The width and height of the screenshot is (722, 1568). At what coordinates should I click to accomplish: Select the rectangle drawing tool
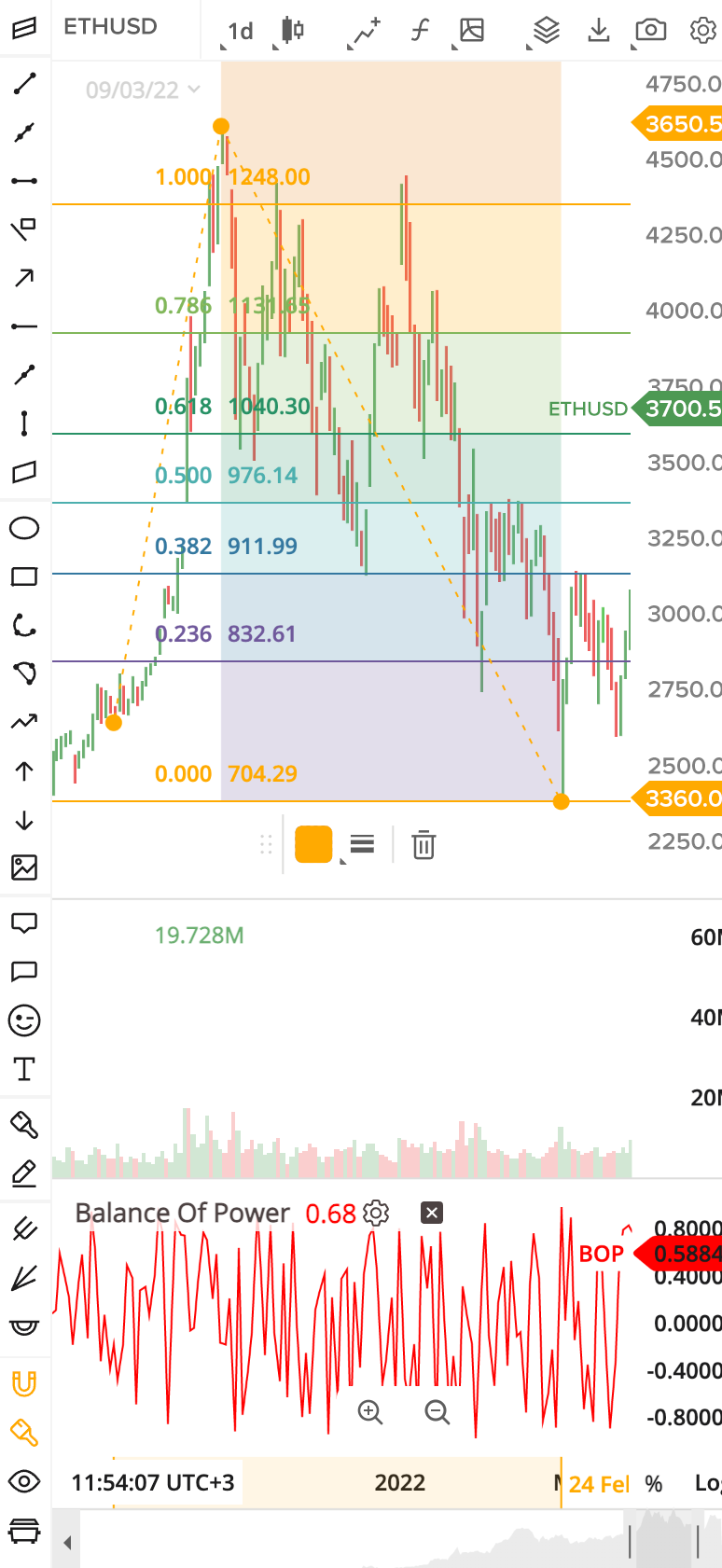(24, 576)
